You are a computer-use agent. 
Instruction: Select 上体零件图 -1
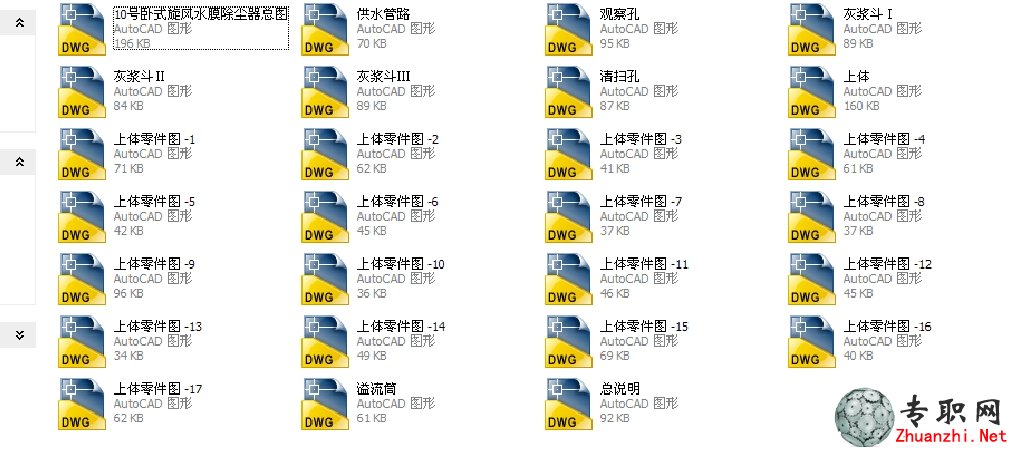[x=82, y=153]
